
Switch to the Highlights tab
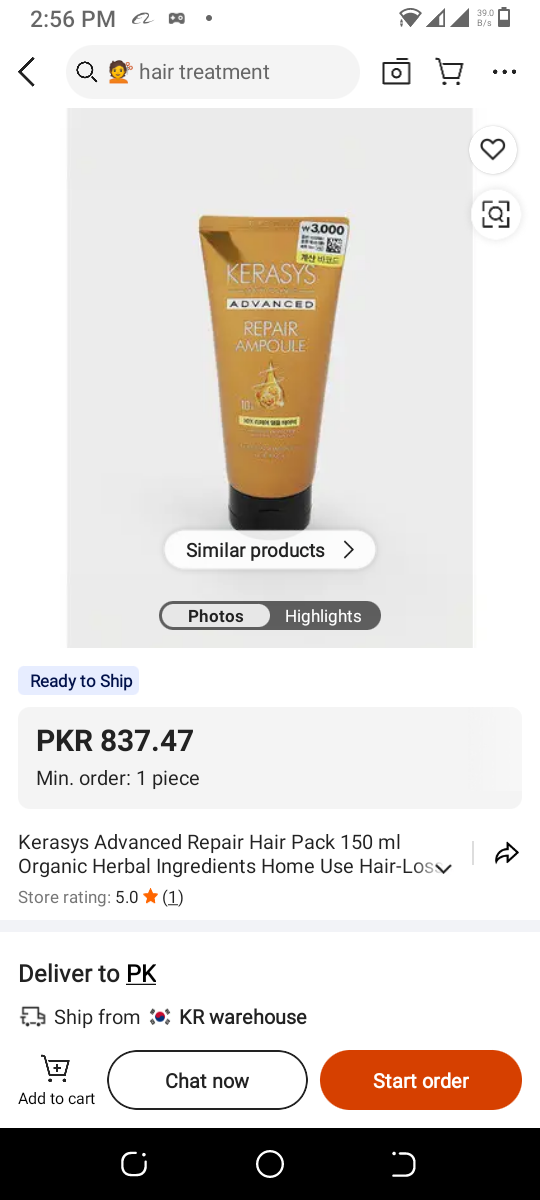click(x=323, y=616)
